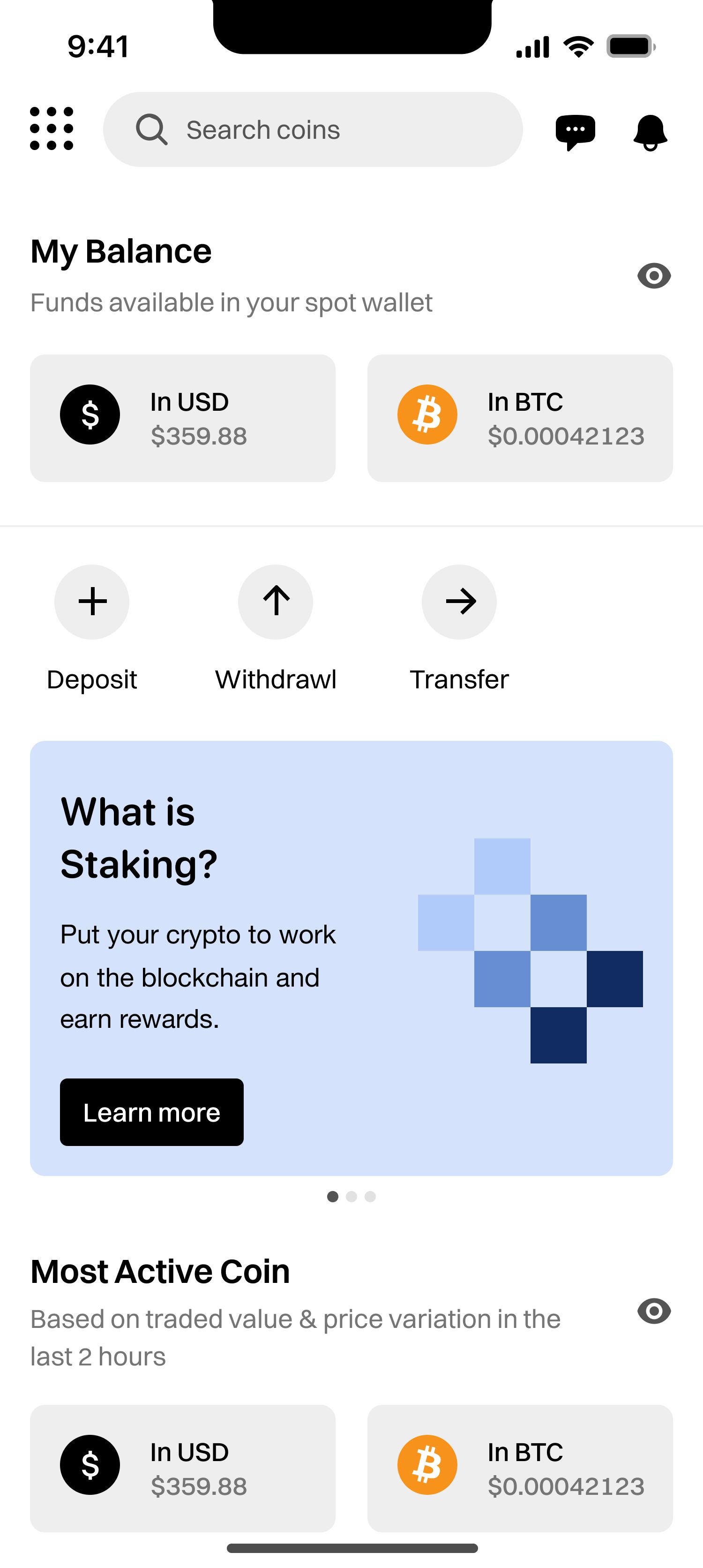Open In BTC card under Most Active Coin
Screen dimensions: 703x1568
click(x=520, y=1468)
